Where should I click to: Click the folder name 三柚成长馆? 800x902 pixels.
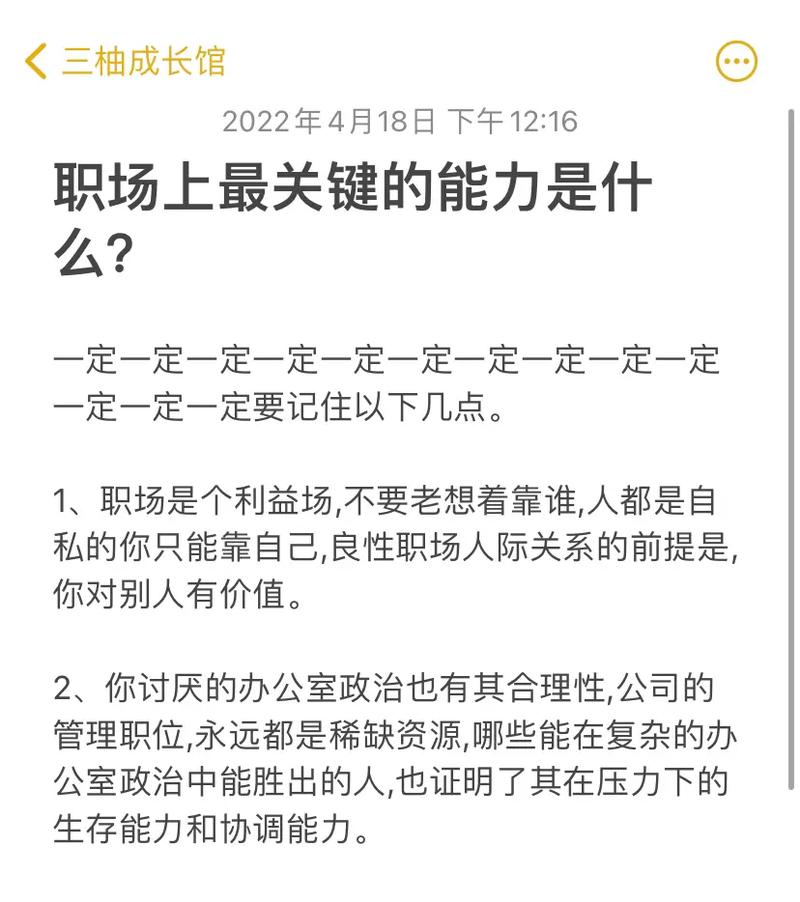click(140, 60)
